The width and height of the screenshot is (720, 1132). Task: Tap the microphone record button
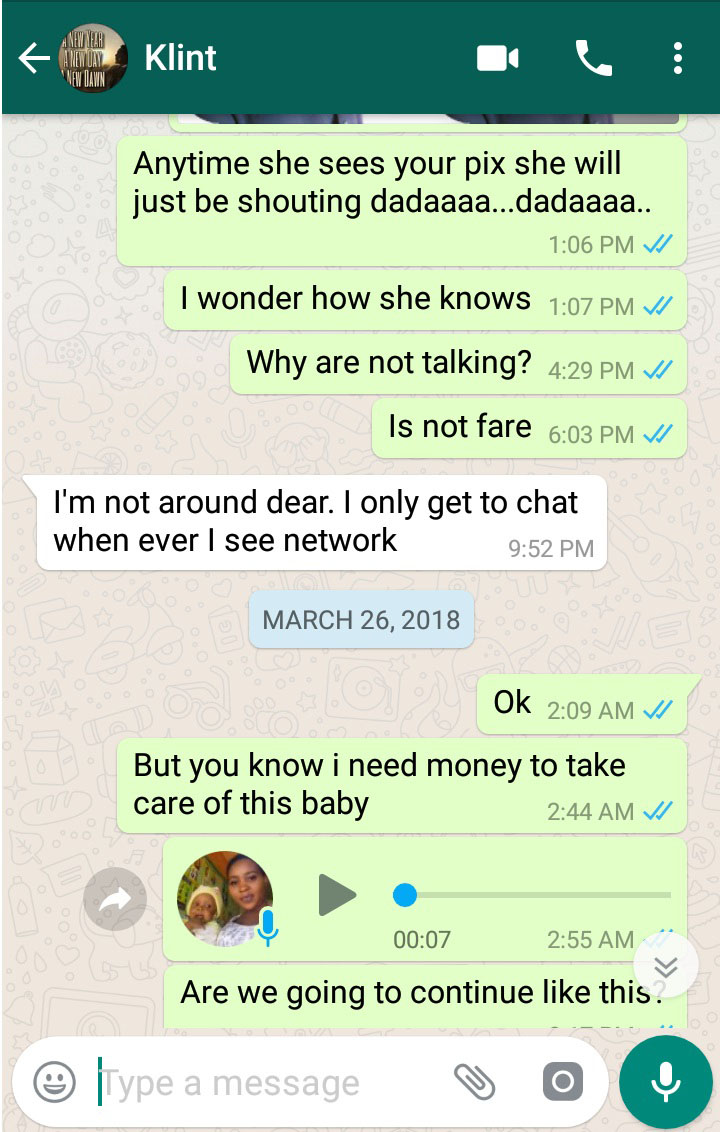point(665,1082)
